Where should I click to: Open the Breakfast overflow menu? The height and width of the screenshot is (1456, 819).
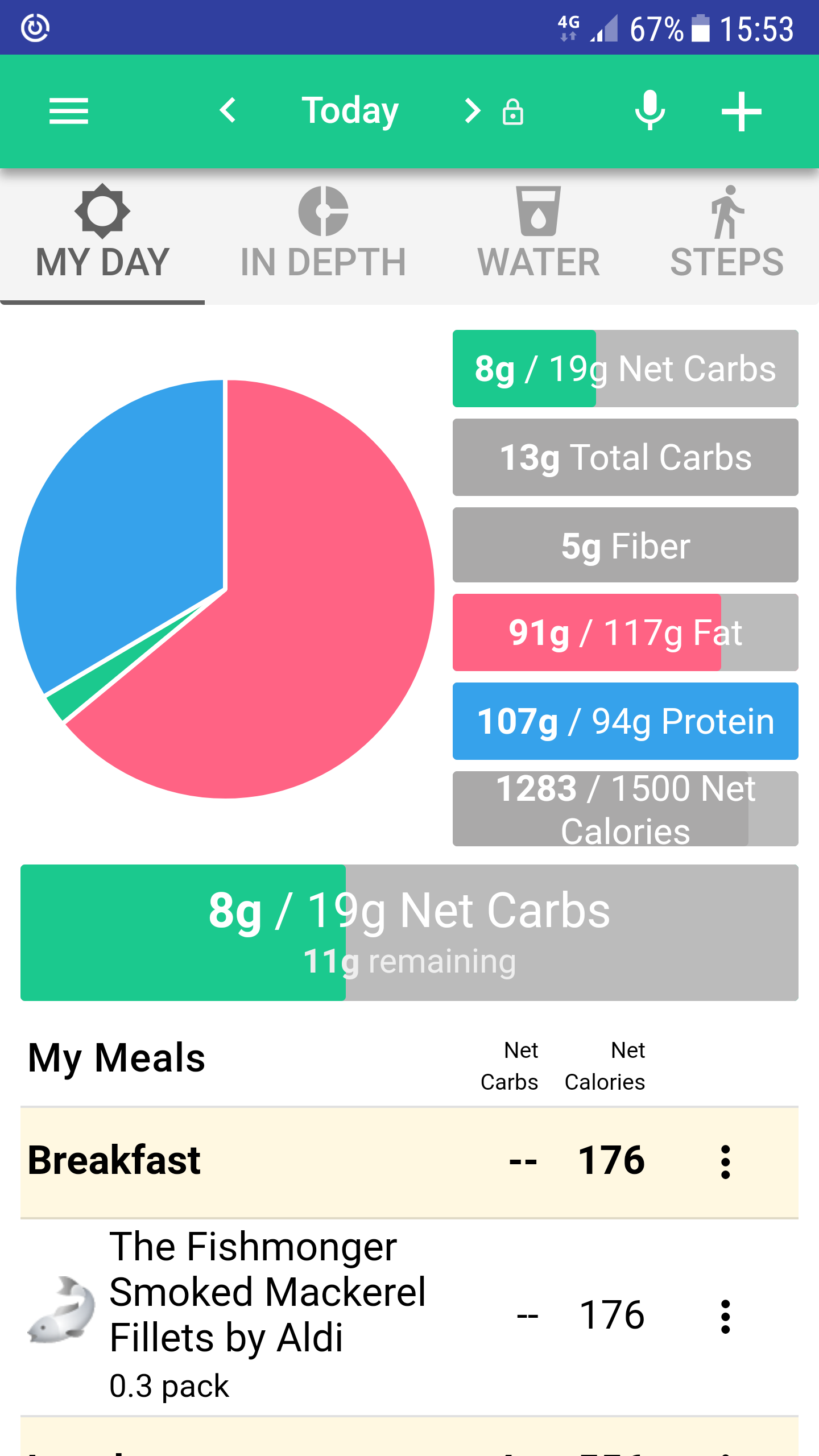(x=725, y=1161)
